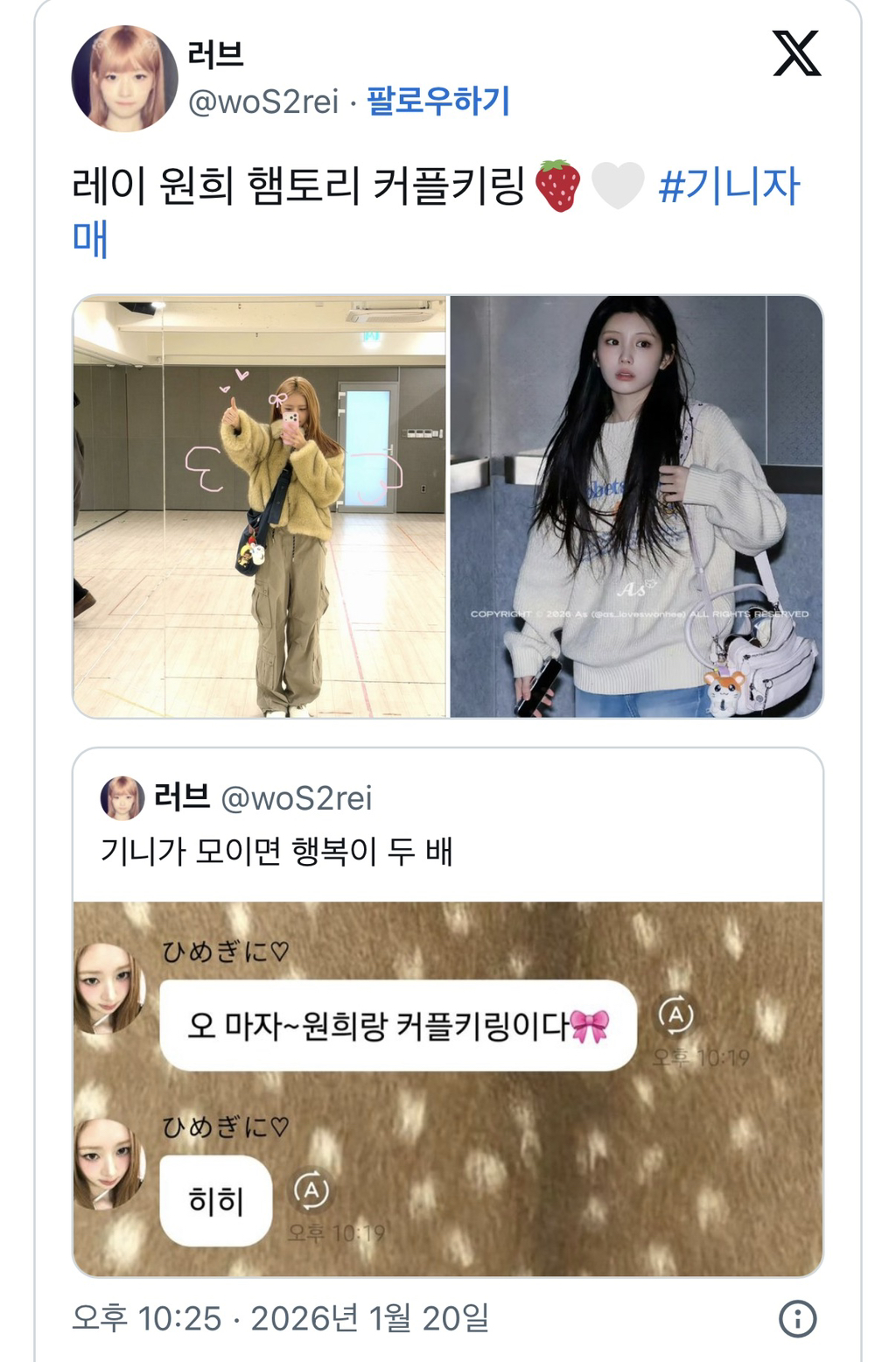896x1362 pixels.
Task: Open 러브's profile picture
Action: click(123, 79)
